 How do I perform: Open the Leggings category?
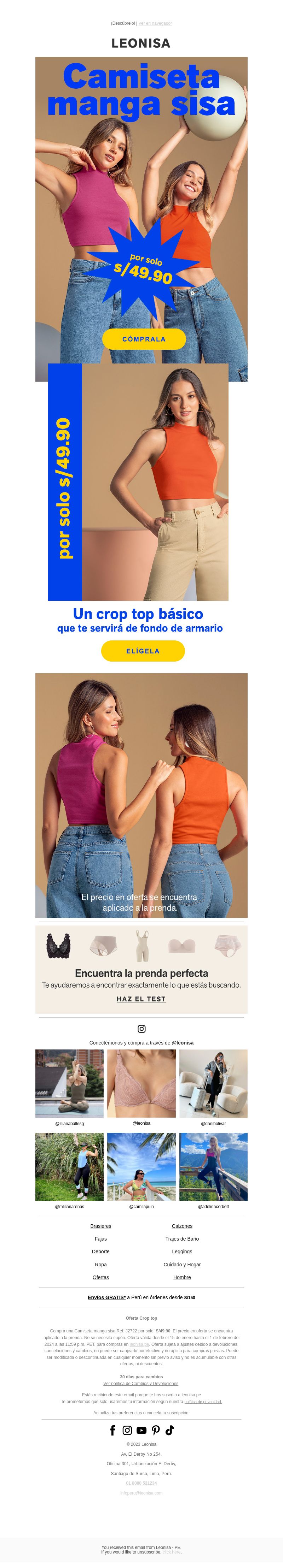(182, 1252)
